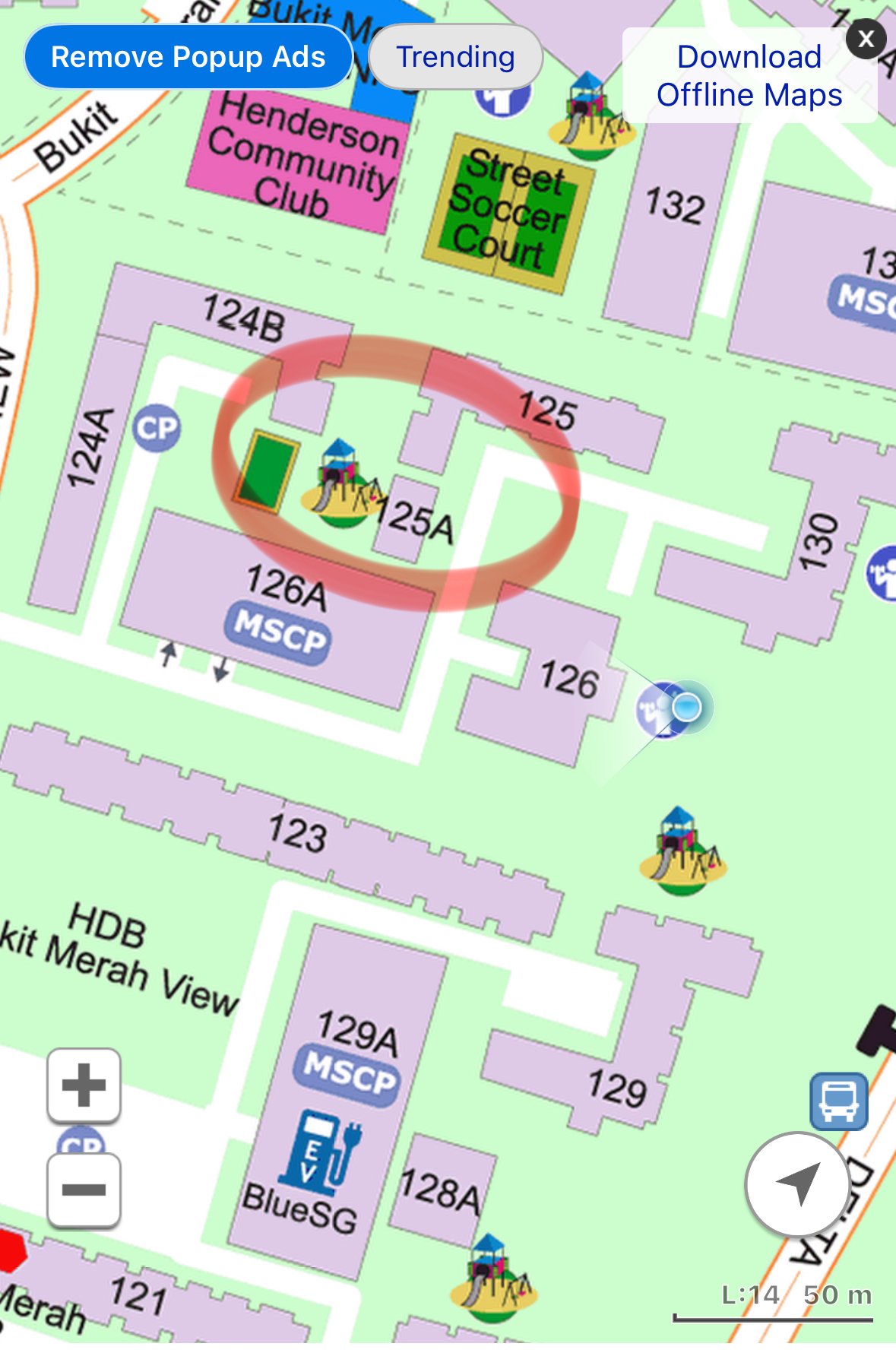Open the Trending section
The height and width of the screenshot is (1353, 896).
click(455, 57)
